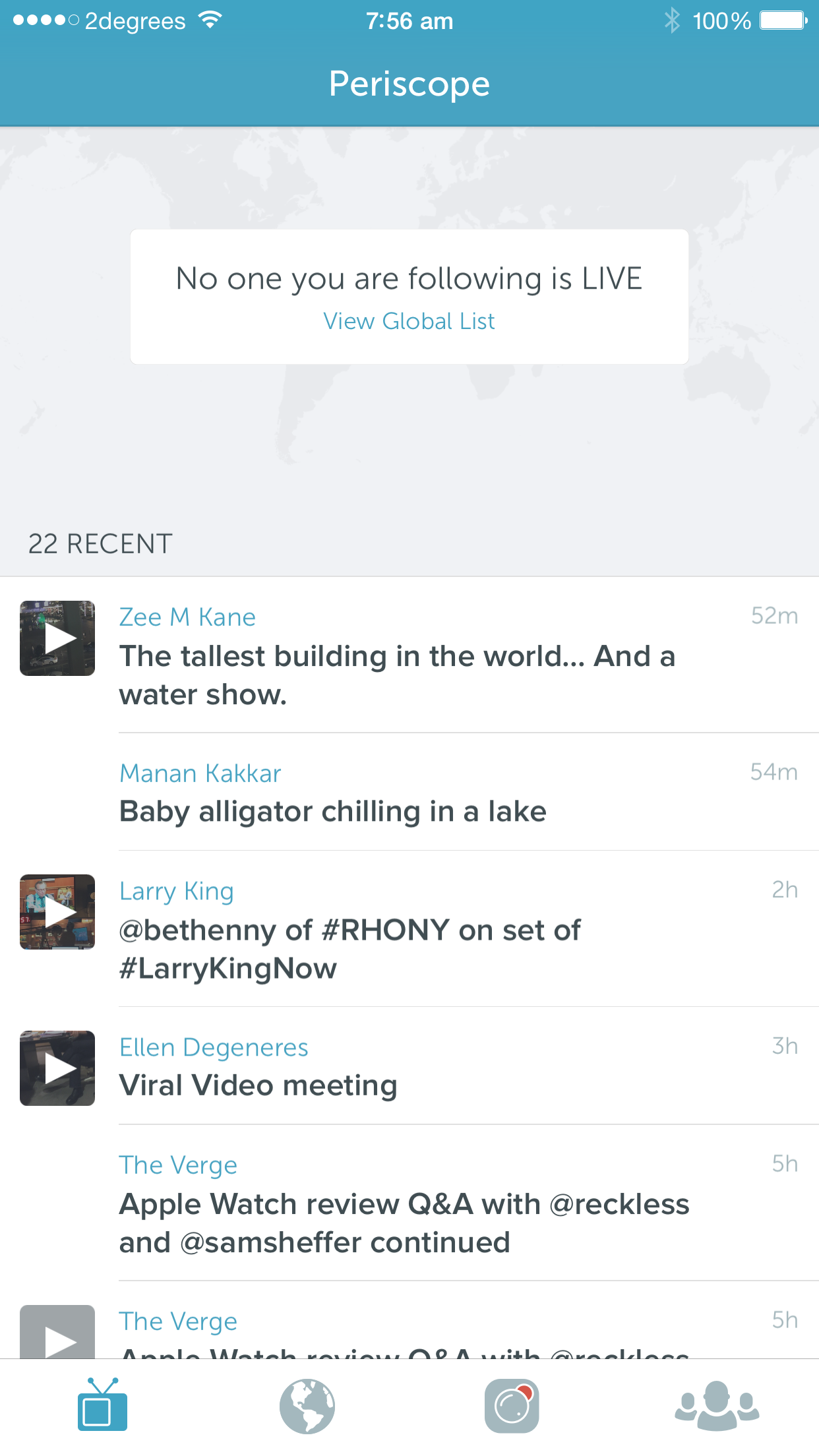Open the camera broadcast tab
The height and width of the screenshot is (1456, 819).
coord(512,1407)
